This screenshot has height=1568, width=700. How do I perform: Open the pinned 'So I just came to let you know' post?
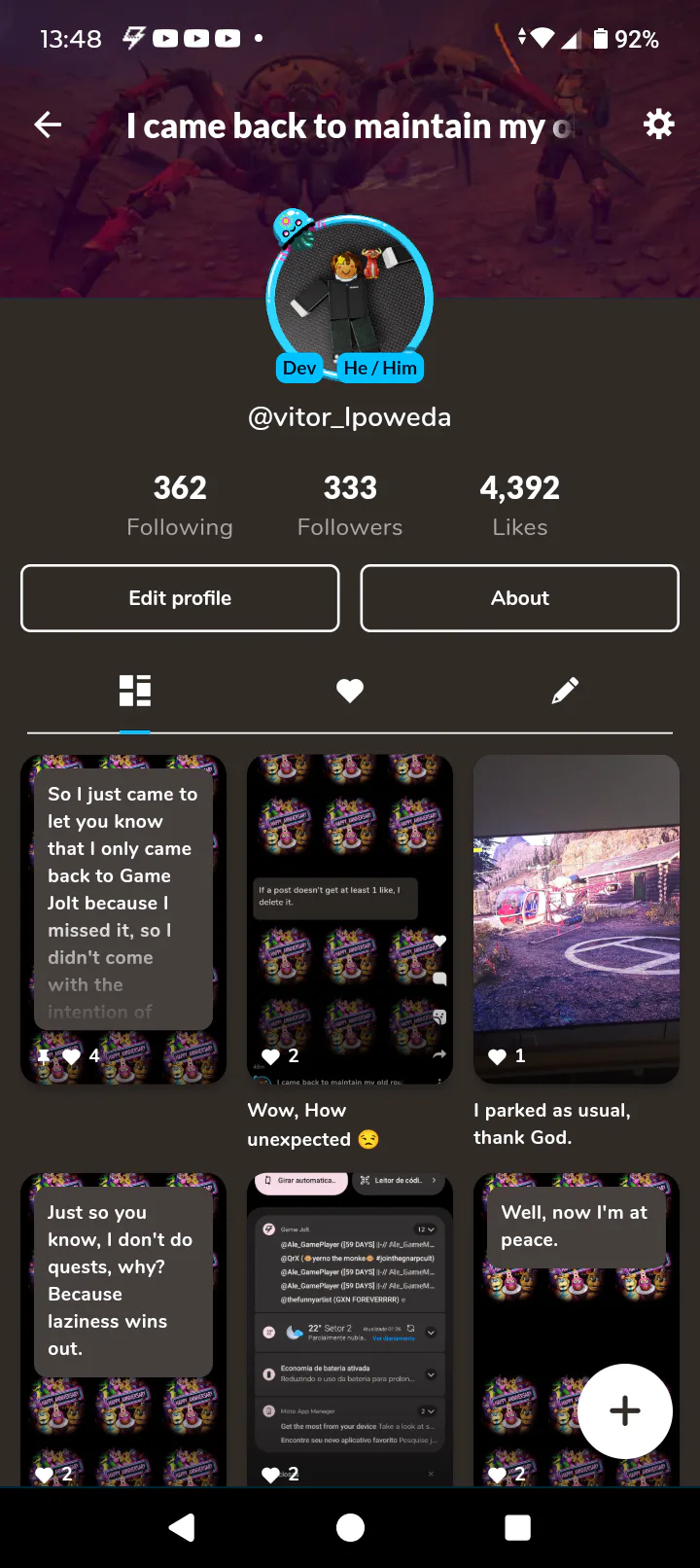pos(123,919)
